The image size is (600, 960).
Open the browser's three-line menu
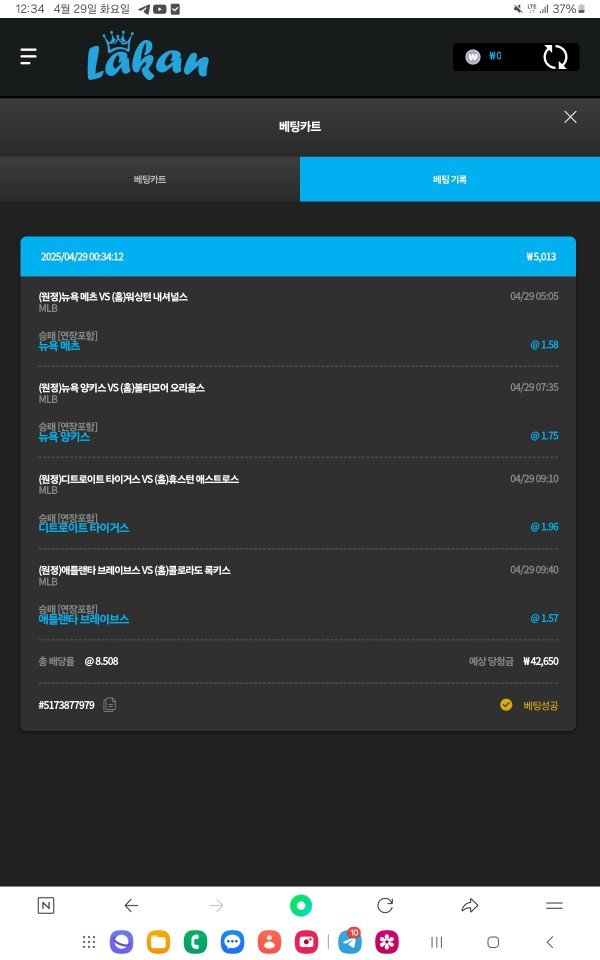tap(554, 905)
